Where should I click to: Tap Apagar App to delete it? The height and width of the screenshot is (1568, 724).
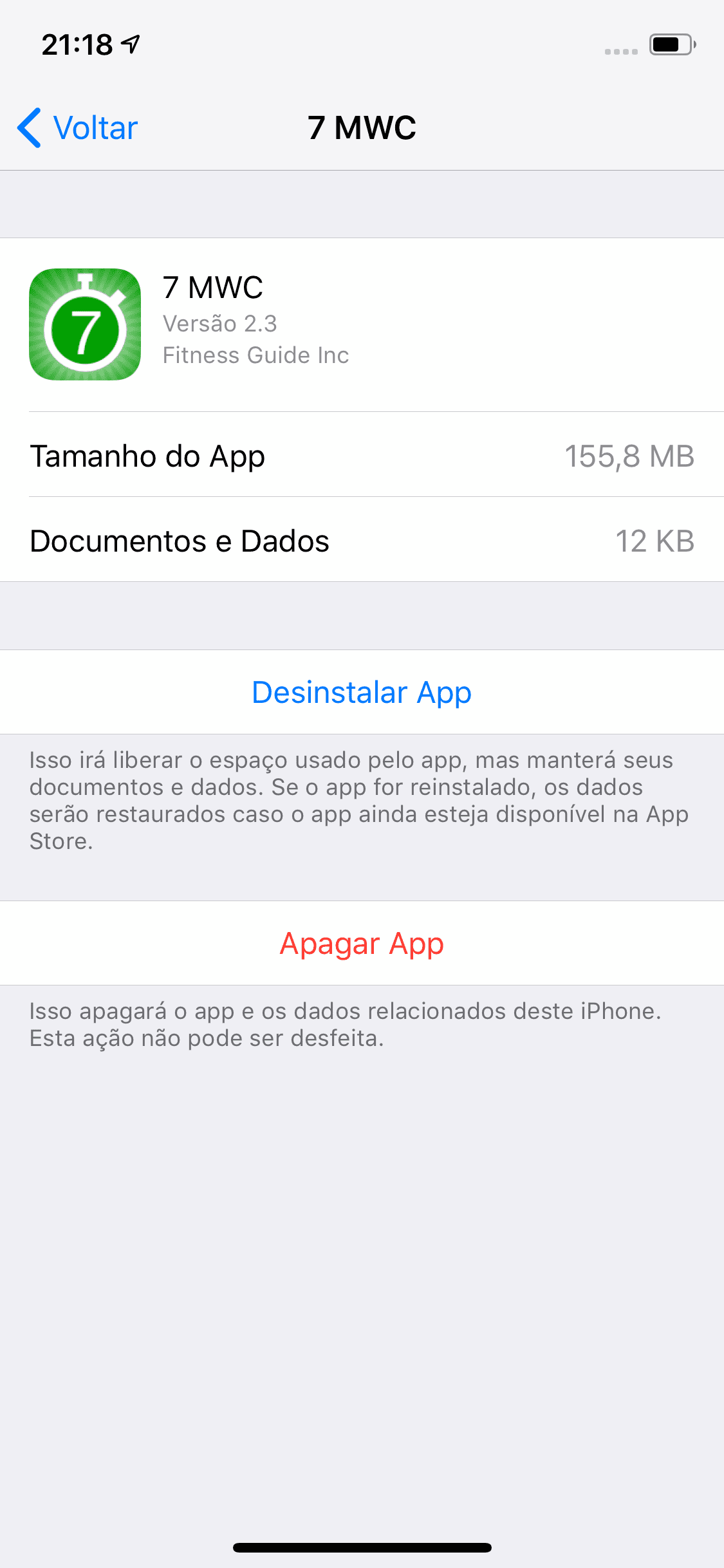coord(362,943)
